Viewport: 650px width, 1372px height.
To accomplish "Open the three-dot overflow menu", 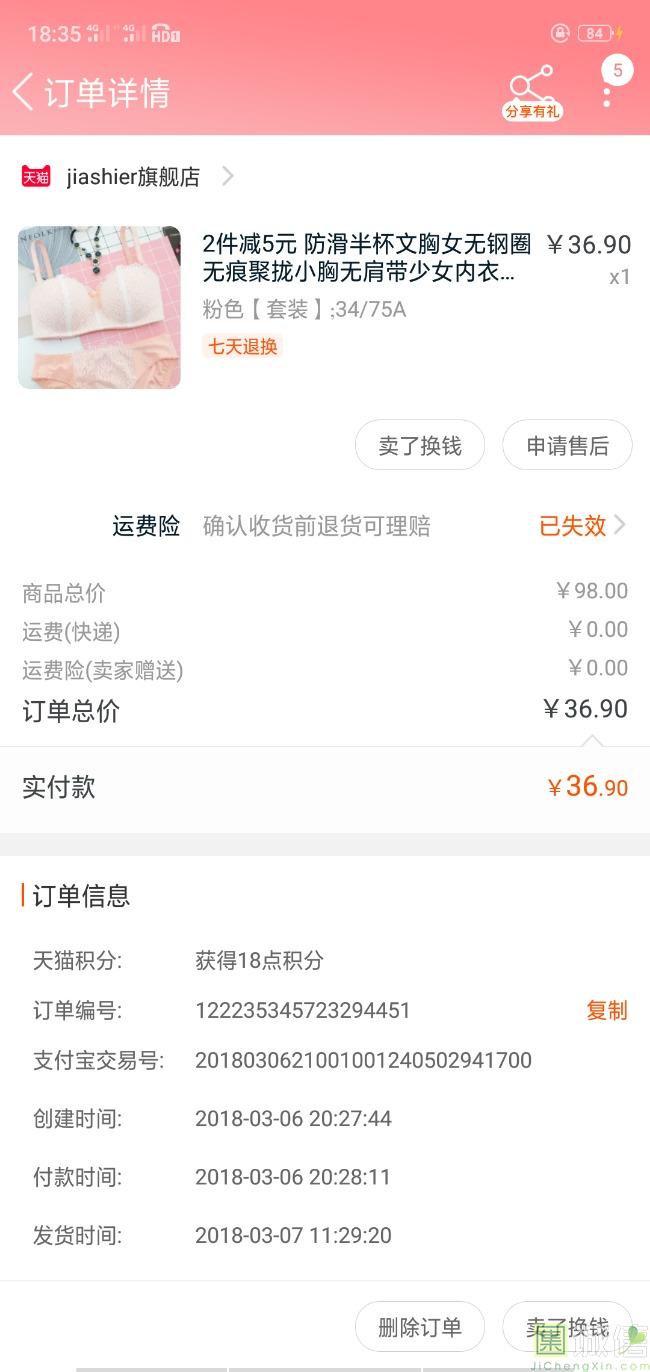I will pyautogui.click(x=607, y=93).
